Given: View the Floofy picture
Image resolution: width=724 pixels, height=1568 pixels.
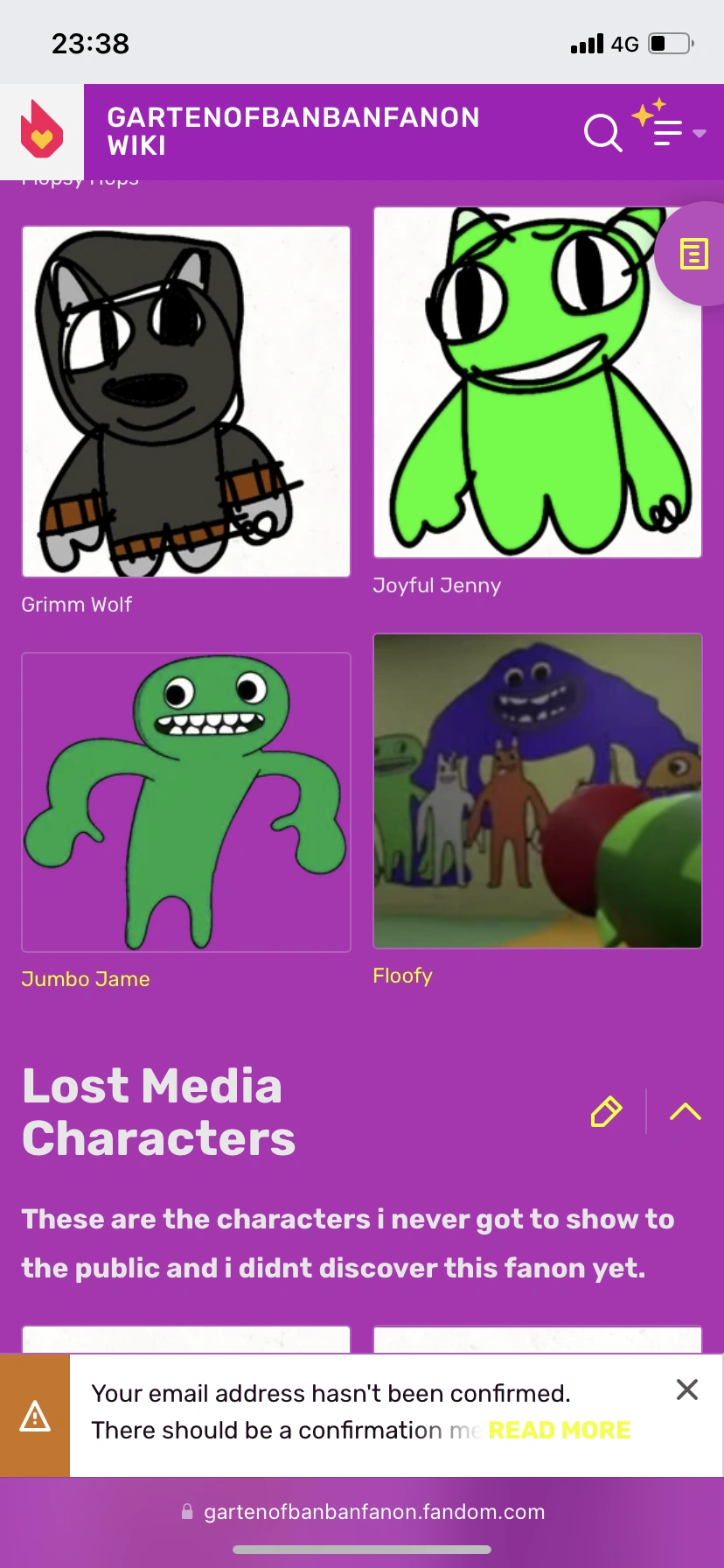Looking at the screenshot, I should point(537,791).
